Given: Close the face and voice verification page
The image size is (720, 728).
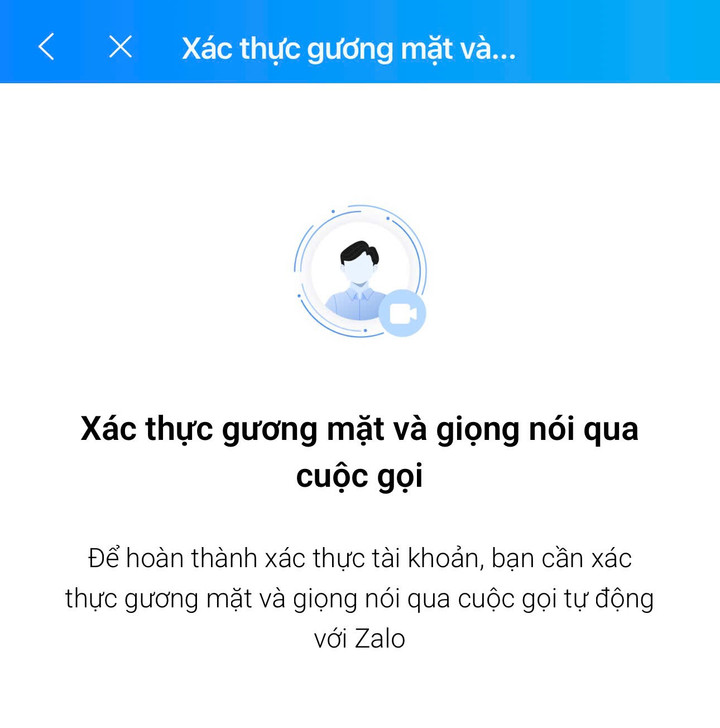Looking at the screenshot, I should 120,47.
